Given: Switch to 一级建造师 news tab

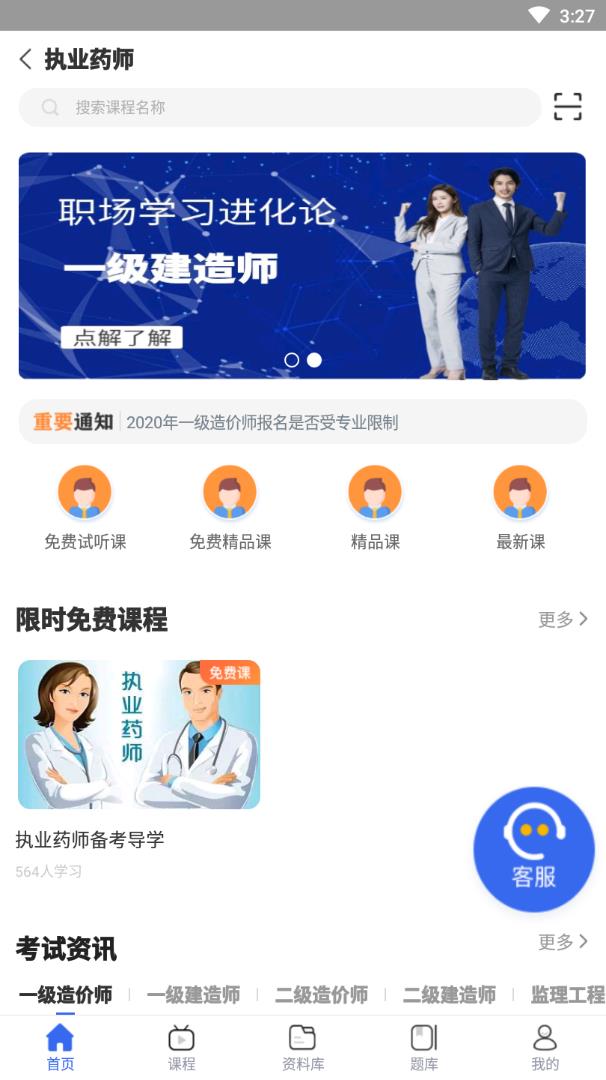Looking at the screenshot, I should [193, 995].
